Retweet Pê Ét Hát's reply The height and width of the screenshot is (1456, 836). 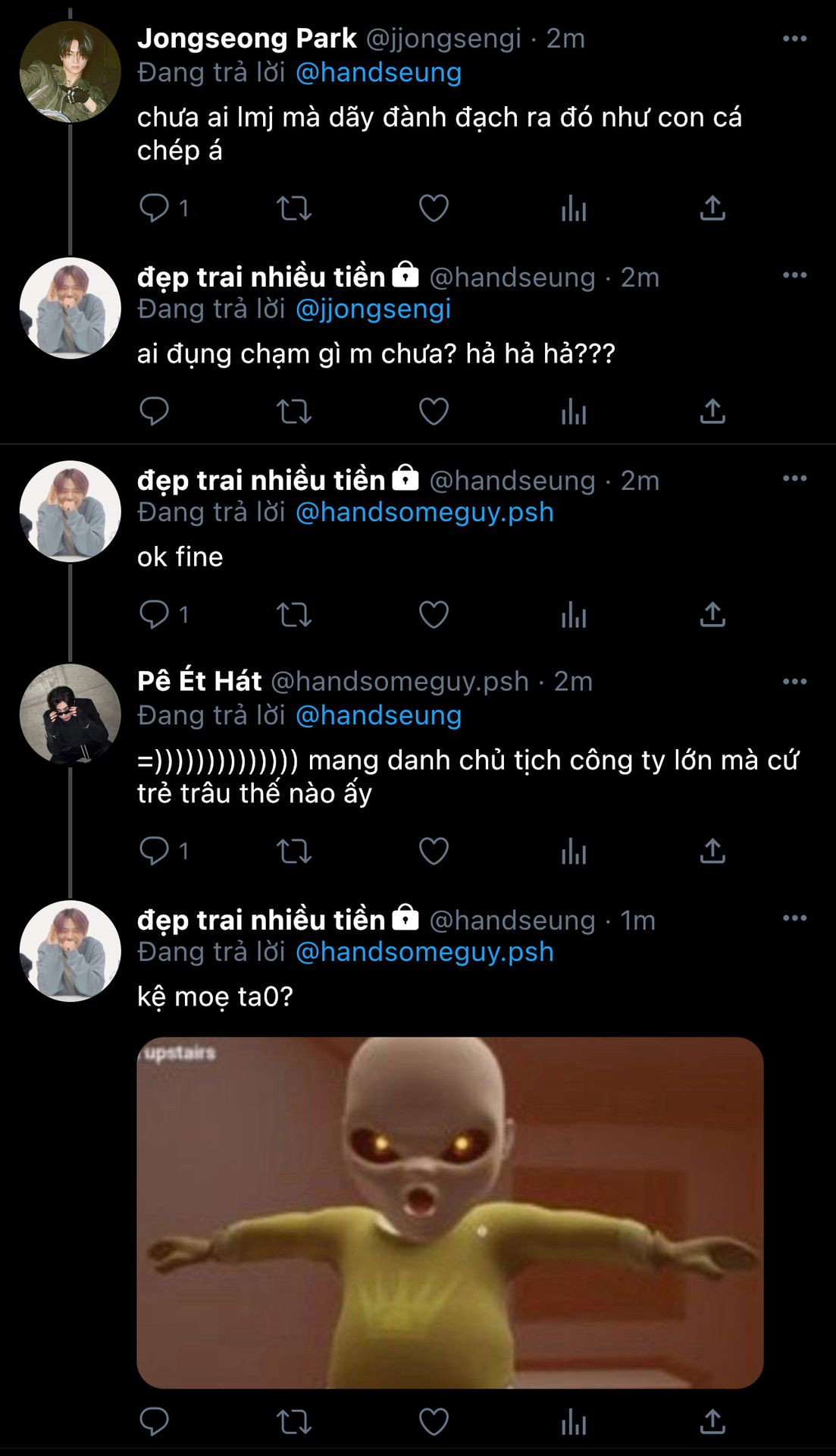click(x=294, y=851)
